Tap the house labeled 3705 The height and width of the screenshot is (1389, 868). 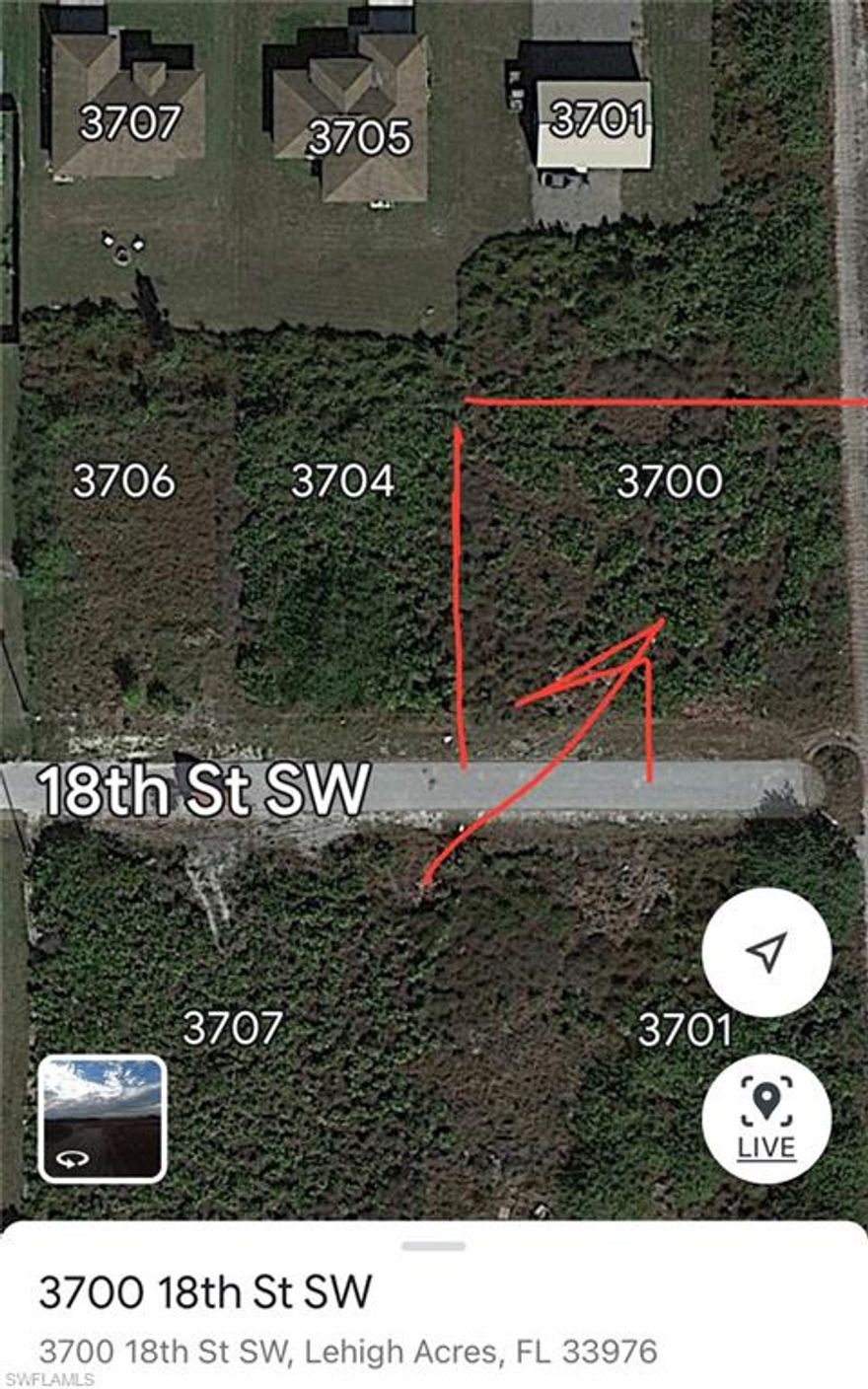pyautogui.click(x=360, y=138)
